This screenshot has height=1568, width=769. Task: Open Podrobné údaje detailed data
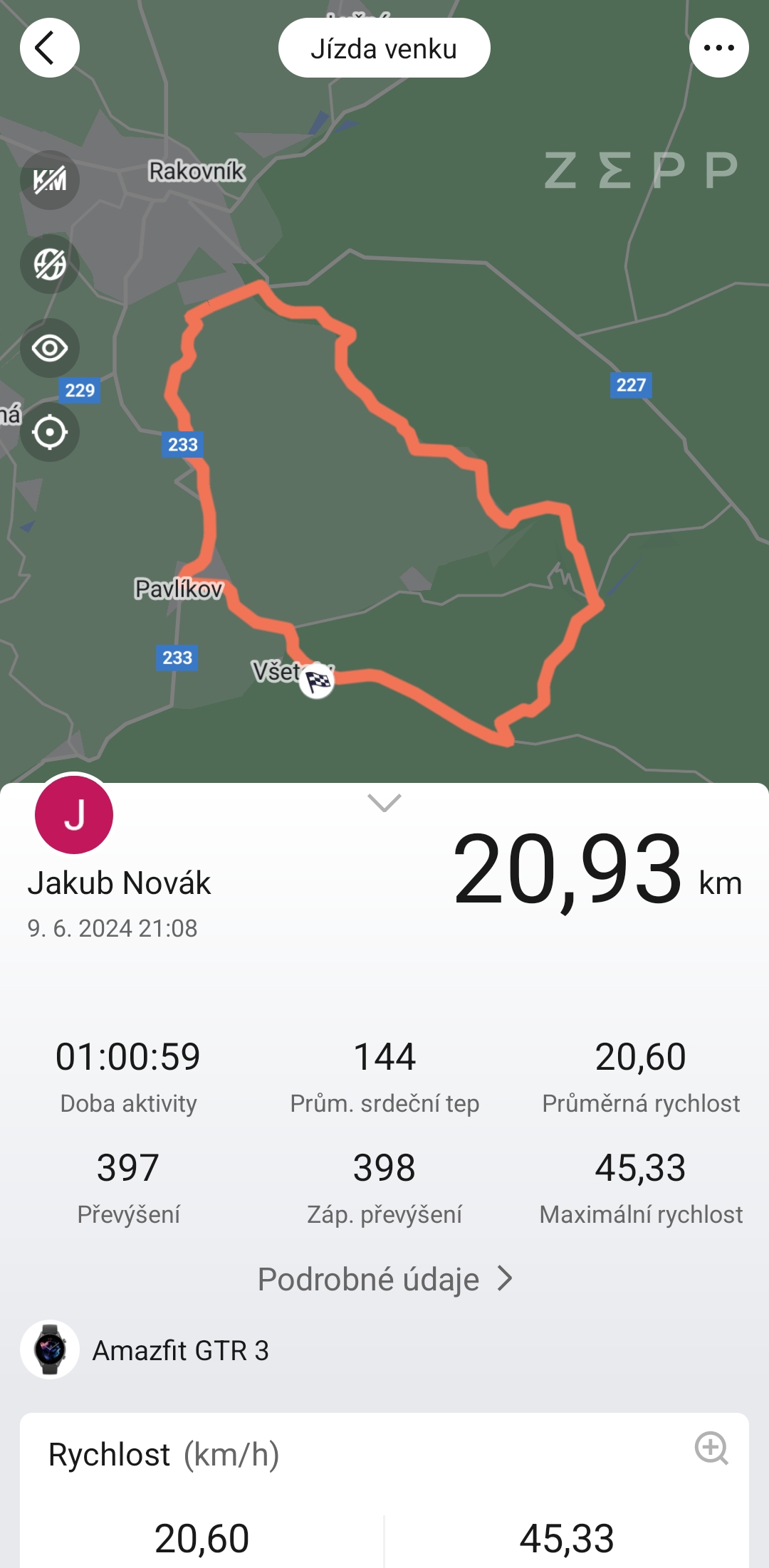384,1279
